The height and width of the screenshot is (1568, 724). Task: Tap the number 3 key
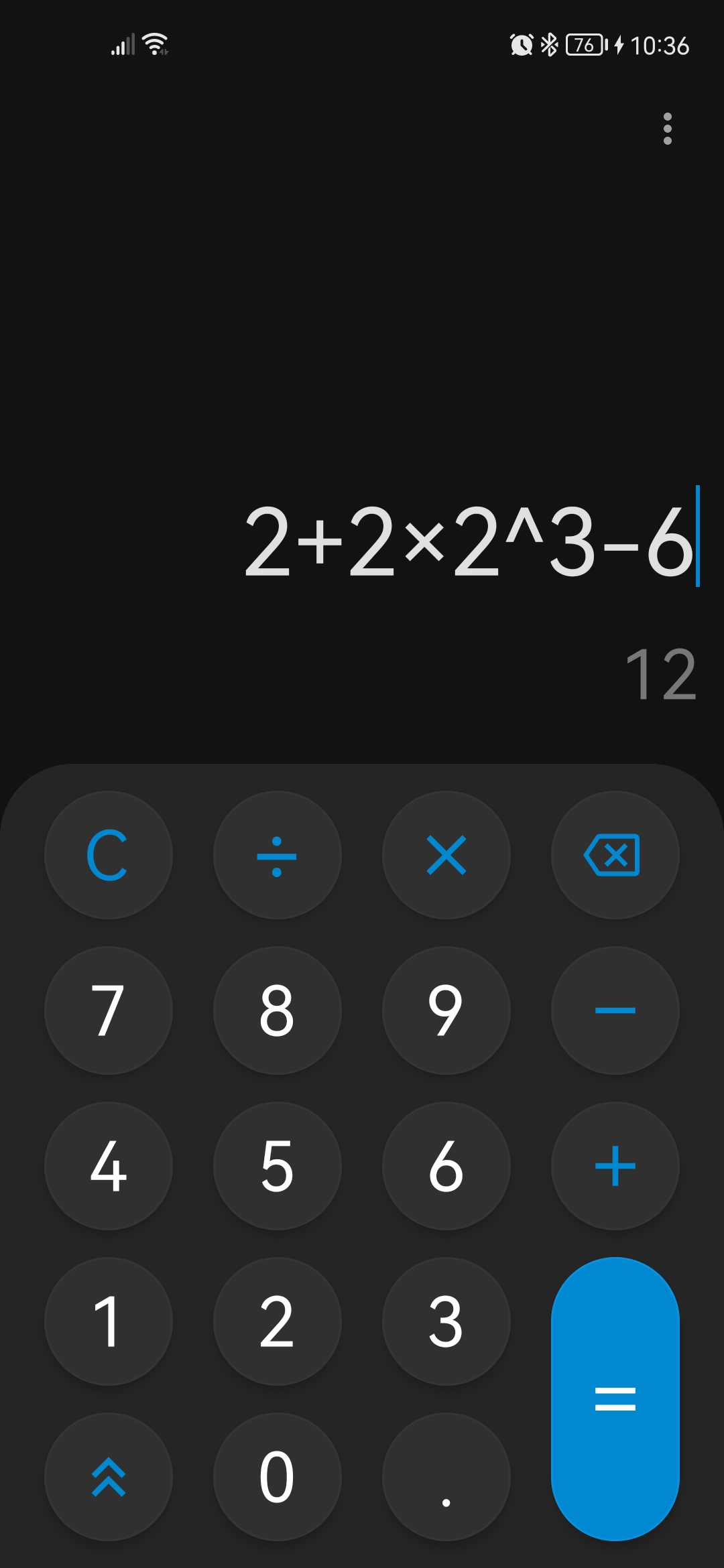446,1321
